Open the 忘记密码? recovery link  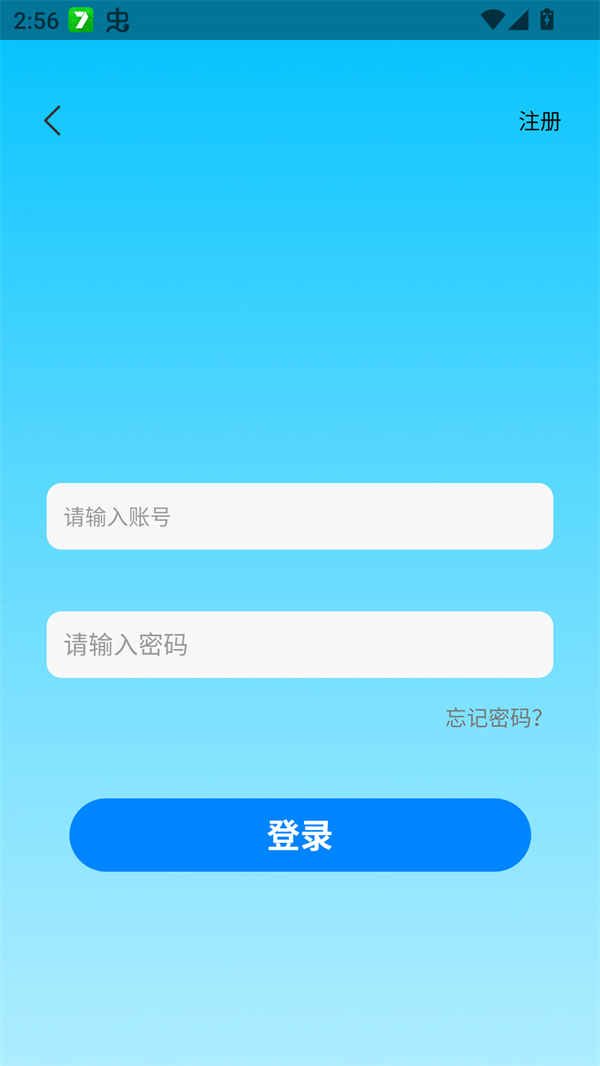(x=494, y=718)
